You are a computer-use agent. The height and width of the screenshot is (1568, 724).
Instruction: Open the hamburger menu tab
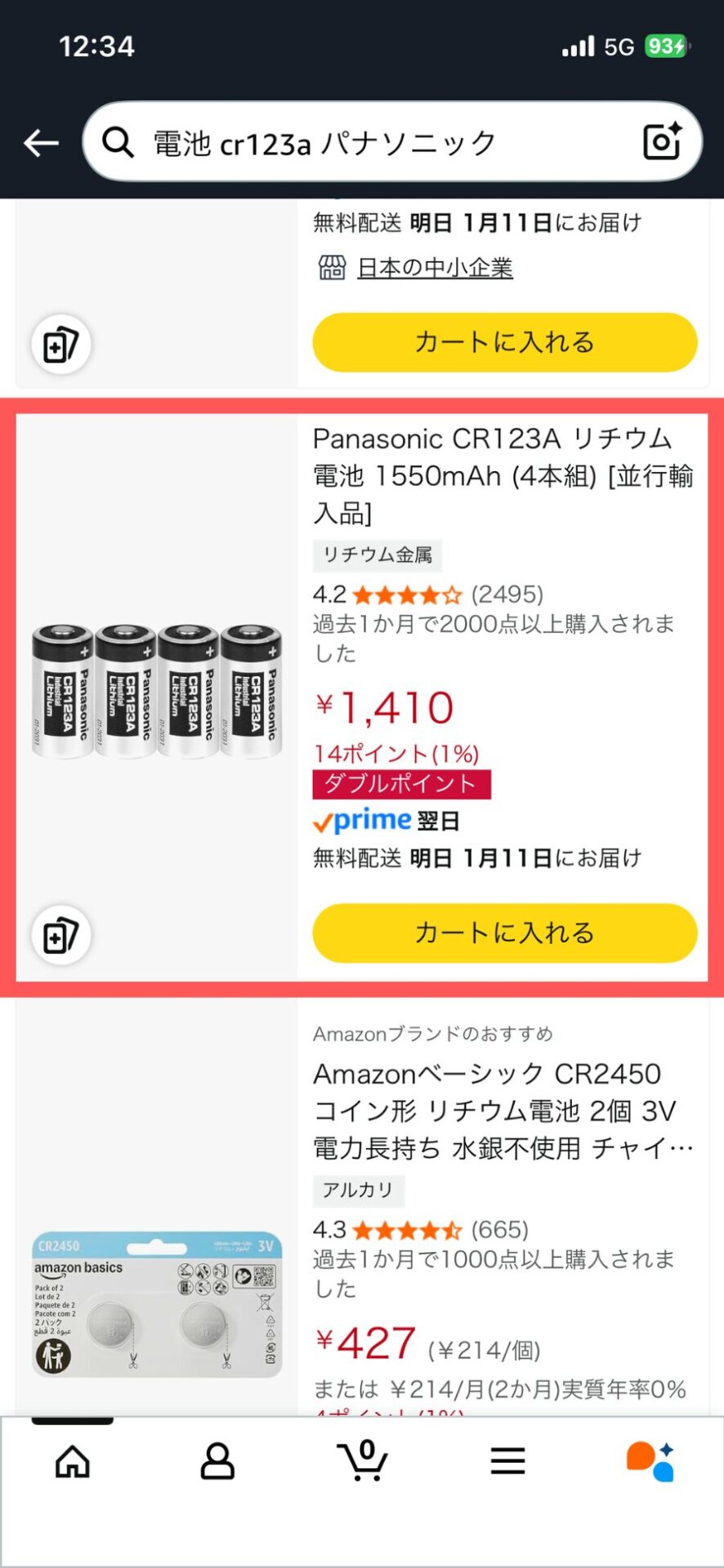click(507, 1461)
